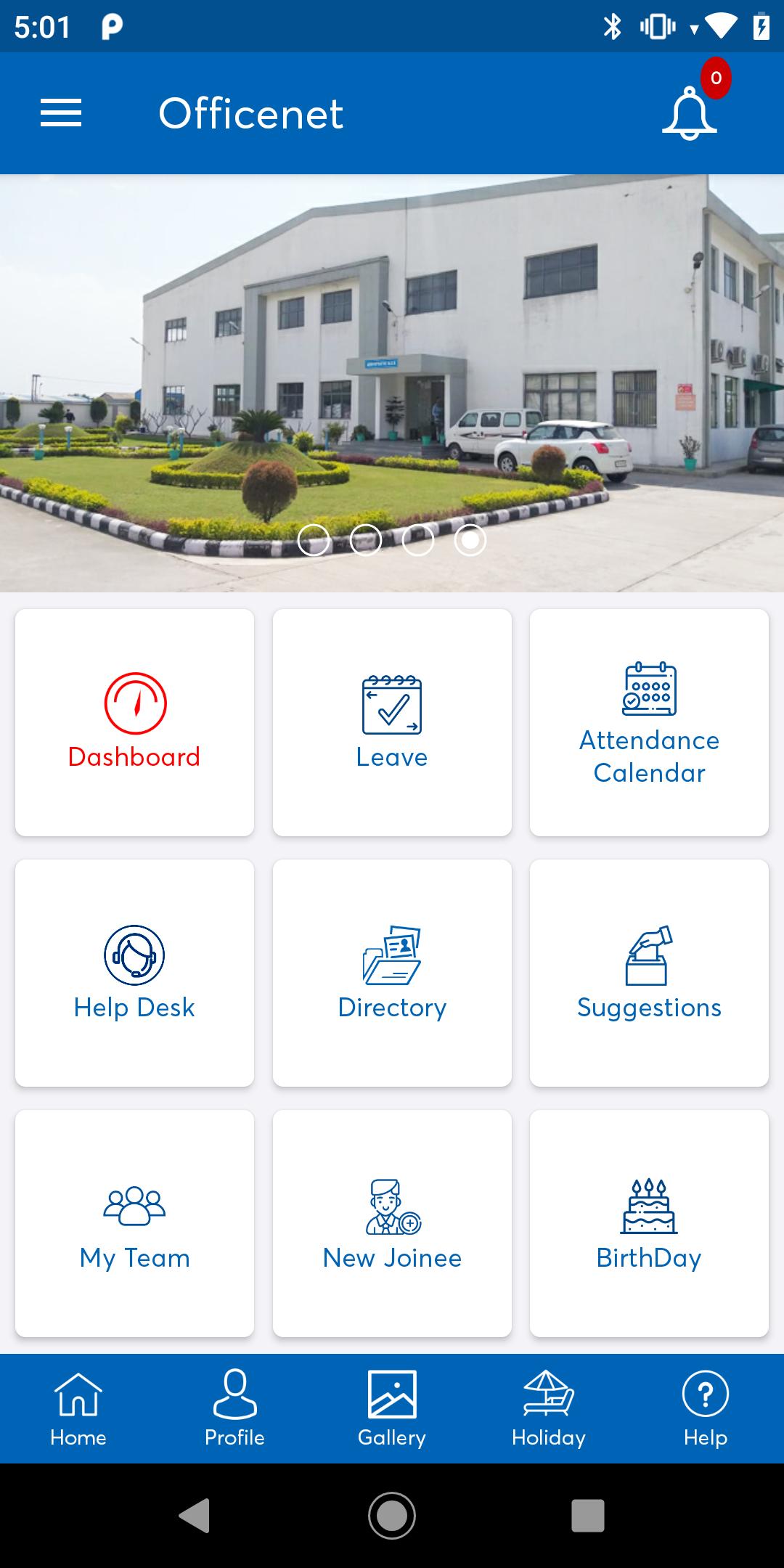Check the BirthDay tile
The height and width of the screenshot is (1568, 784).
[x=649, y=1223]
